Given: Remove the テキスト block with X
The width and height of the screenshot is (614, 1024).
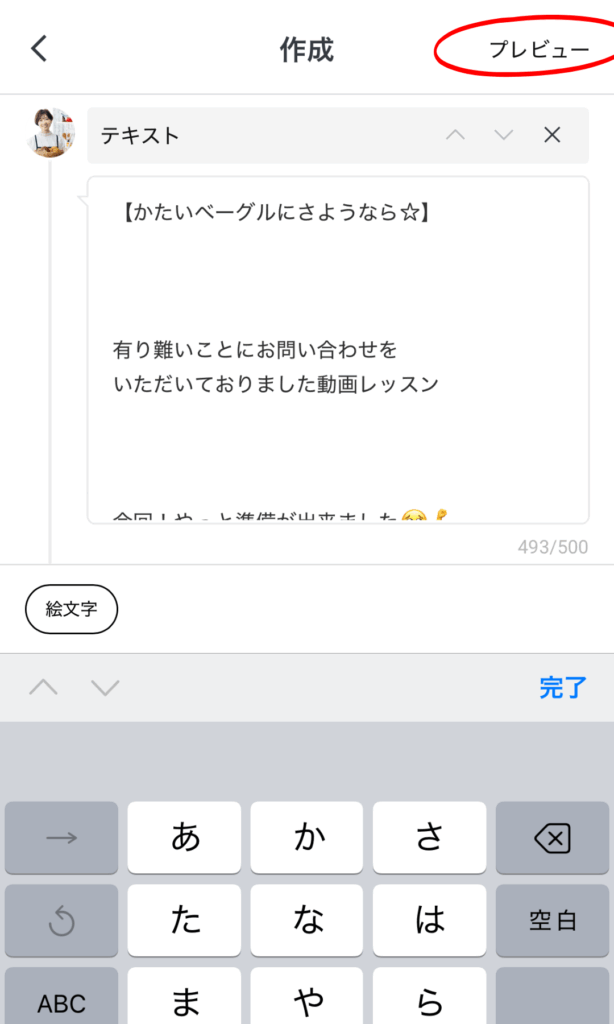Looking at the screenshot, I should 553,135.
